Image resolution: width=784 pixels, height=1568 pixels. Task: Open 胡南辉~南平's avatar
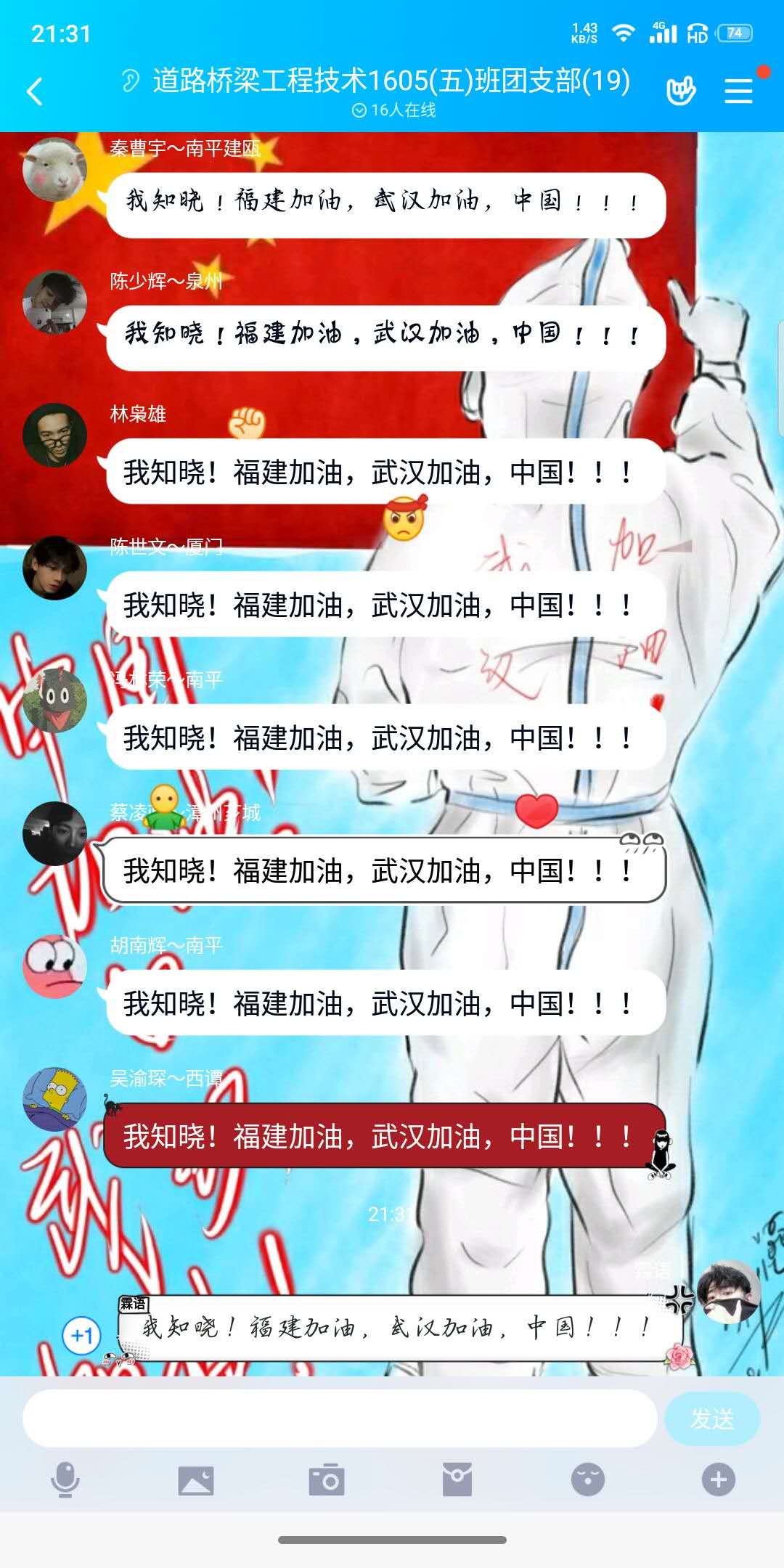pos(54,966)
